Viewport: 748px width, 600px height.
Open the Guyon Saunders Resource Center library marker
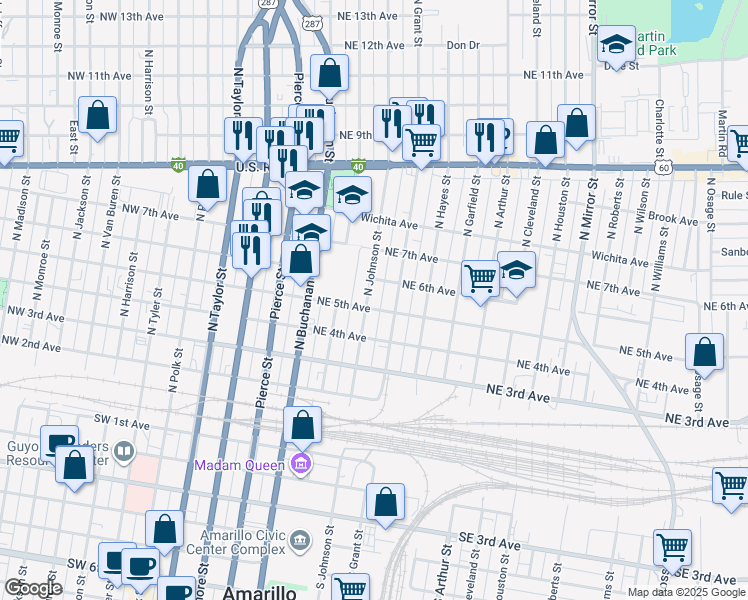coord(123,452)
